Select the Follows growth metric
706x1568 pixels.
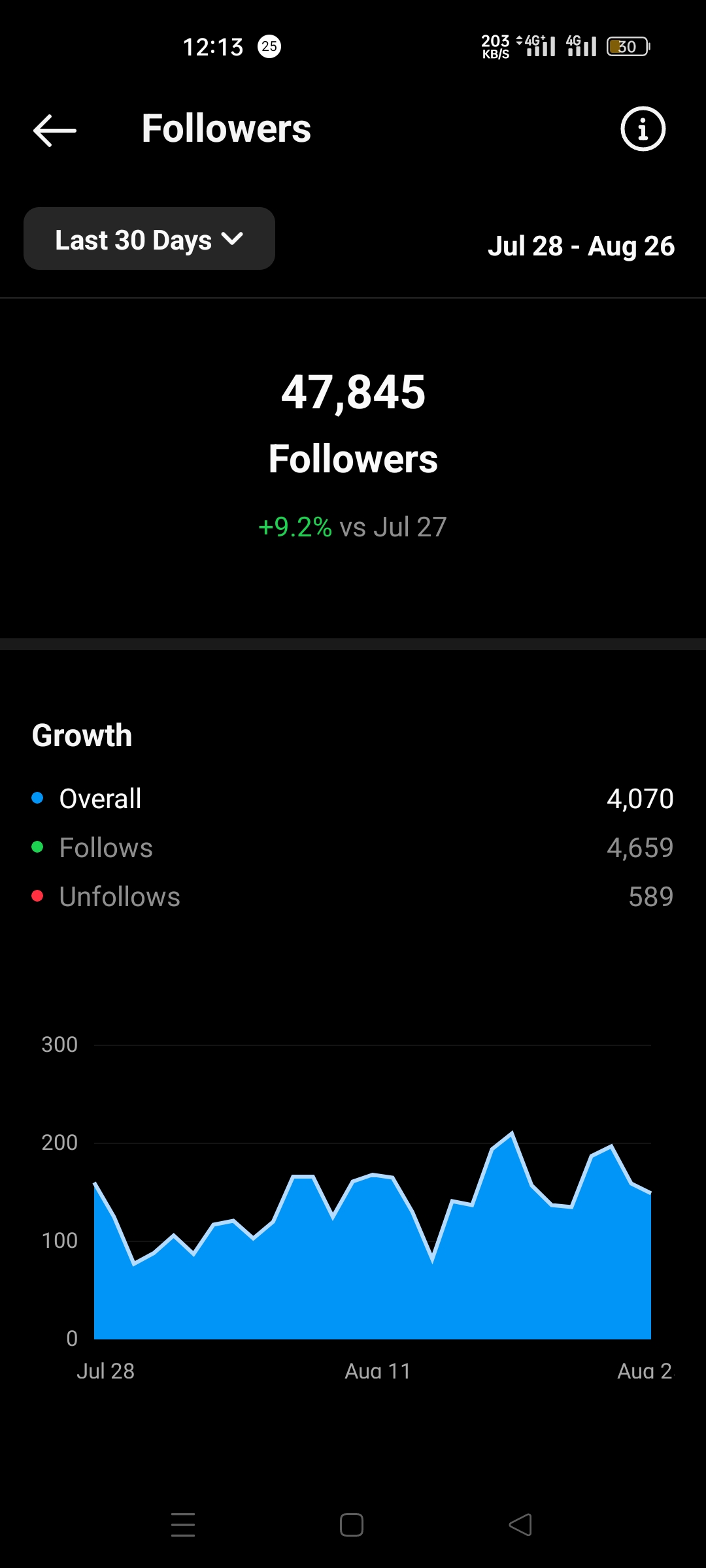(x=353, y=847)
